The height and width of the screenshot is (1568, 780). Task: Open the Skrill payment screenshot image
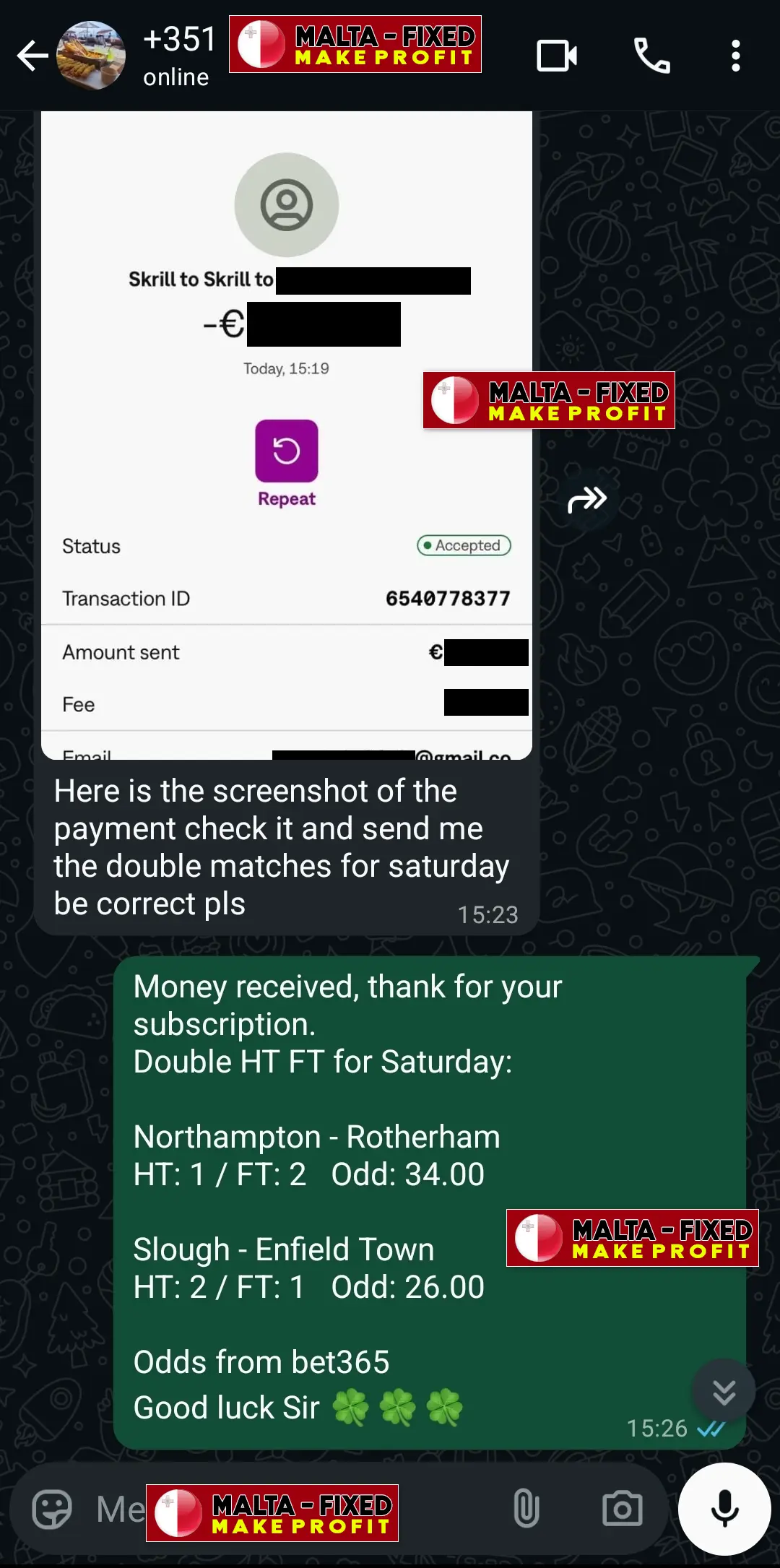[286, 435]
